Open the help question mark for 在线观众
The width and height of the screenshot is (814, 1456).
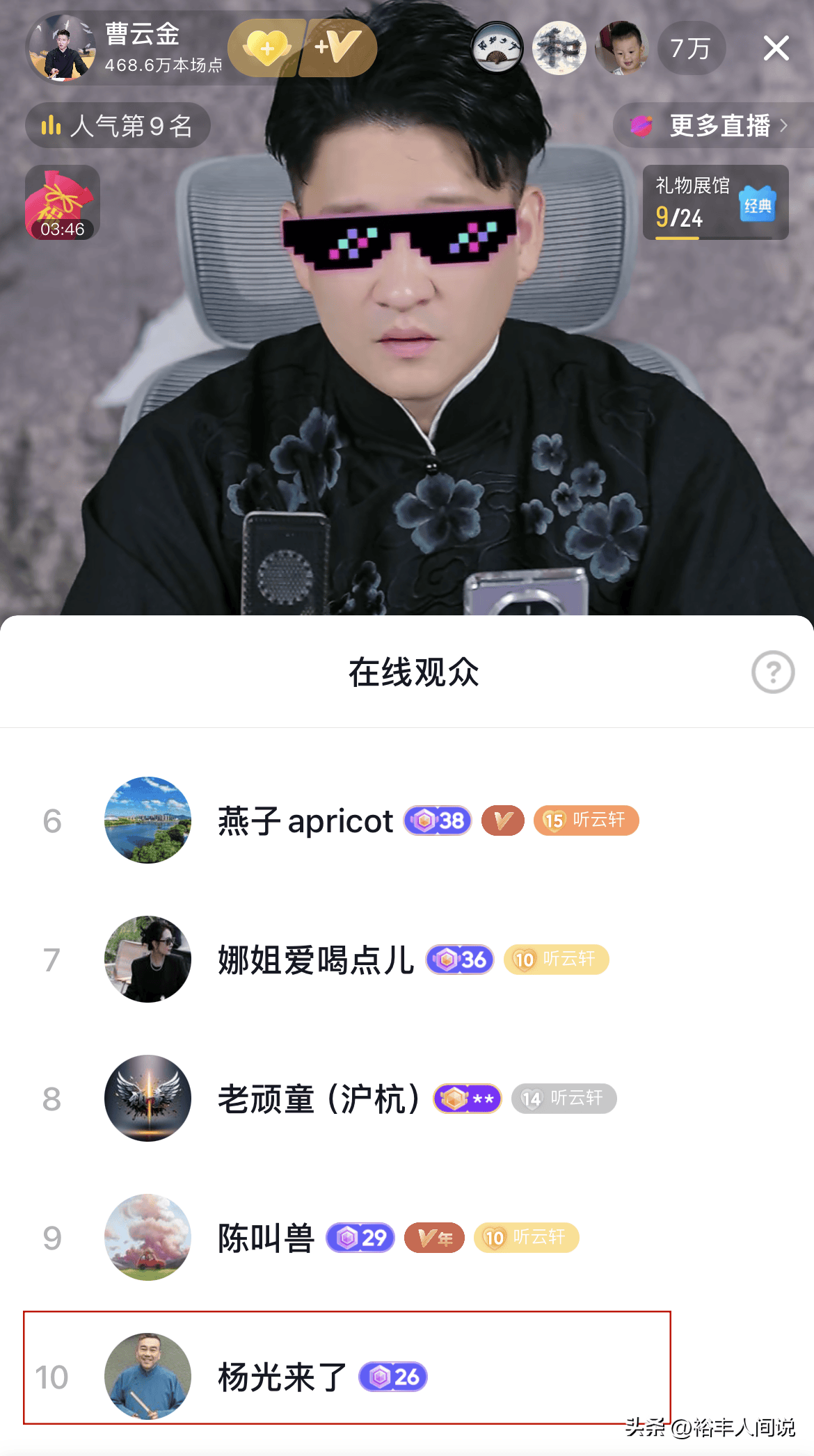coord(773,672)
